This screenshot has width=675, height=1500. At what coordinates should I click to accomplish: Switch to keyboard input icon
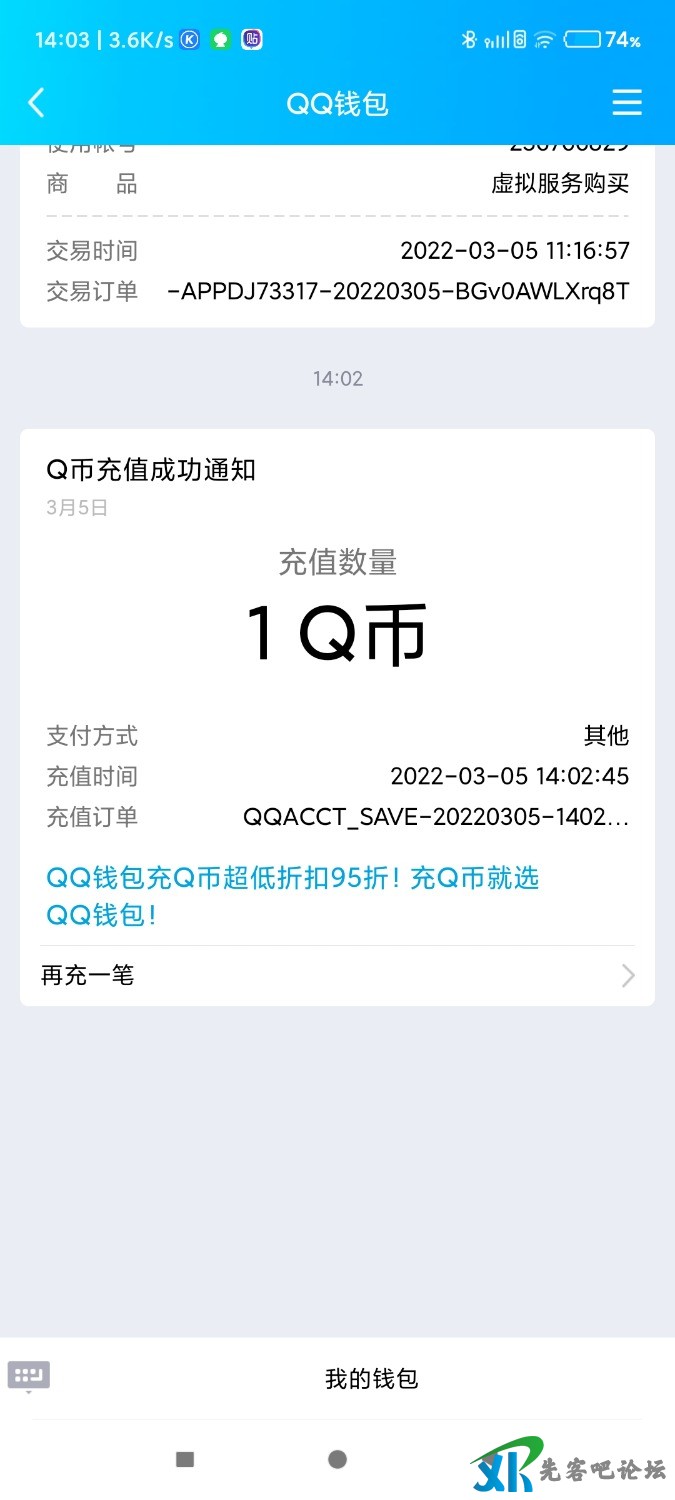coord(29,1376)
